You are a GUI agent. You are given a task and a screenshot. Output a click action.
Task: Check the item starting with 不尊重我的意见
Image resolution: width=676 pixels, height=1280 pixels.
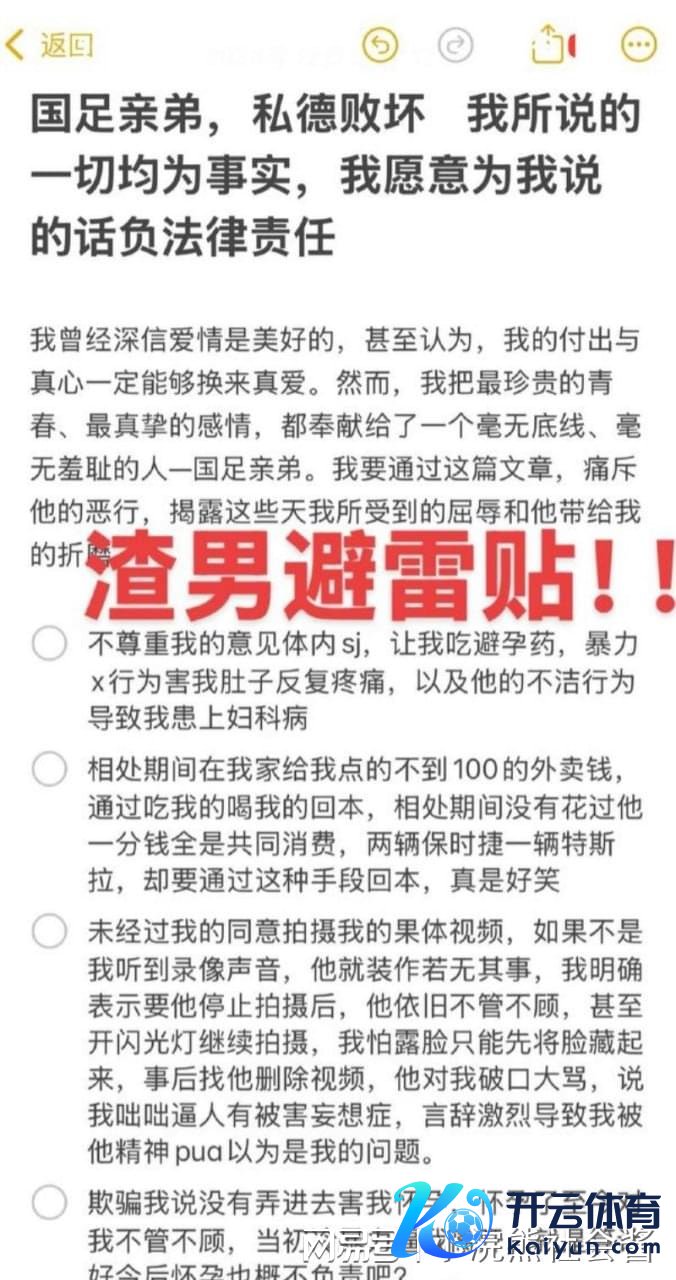pos(49,643)
